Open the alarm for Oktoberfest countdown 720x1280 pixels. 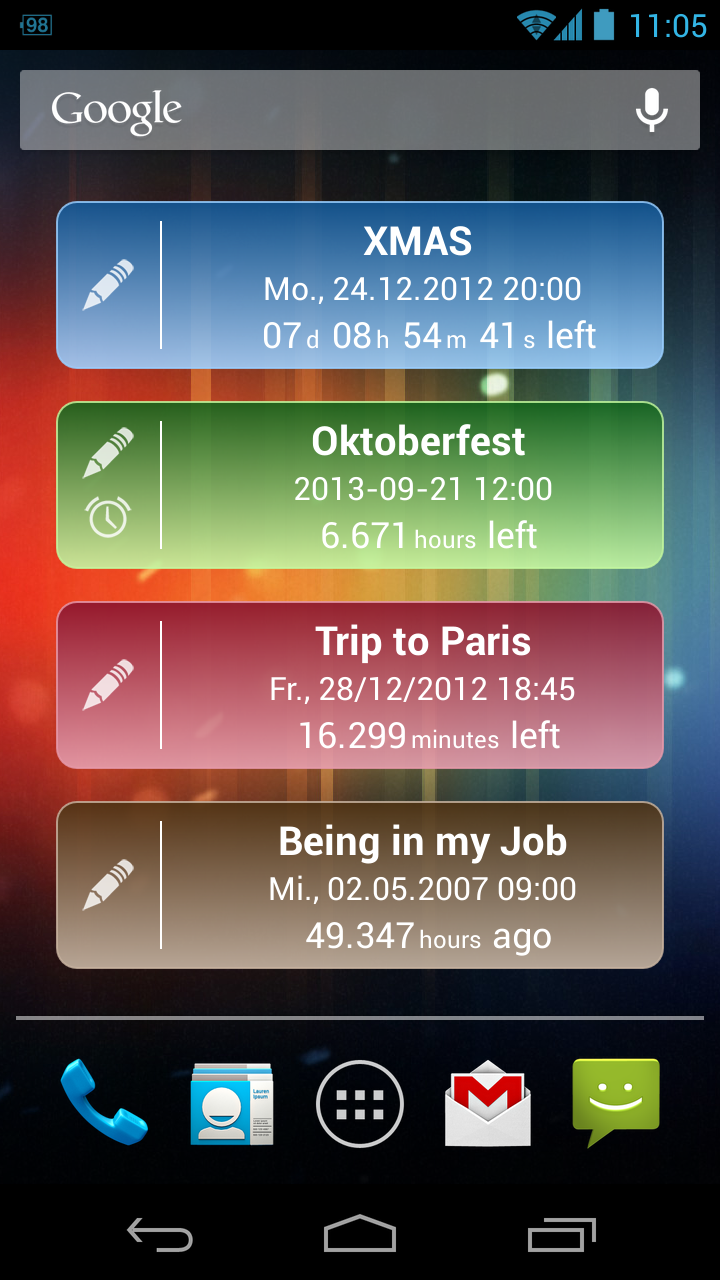(x=108, y=516)
